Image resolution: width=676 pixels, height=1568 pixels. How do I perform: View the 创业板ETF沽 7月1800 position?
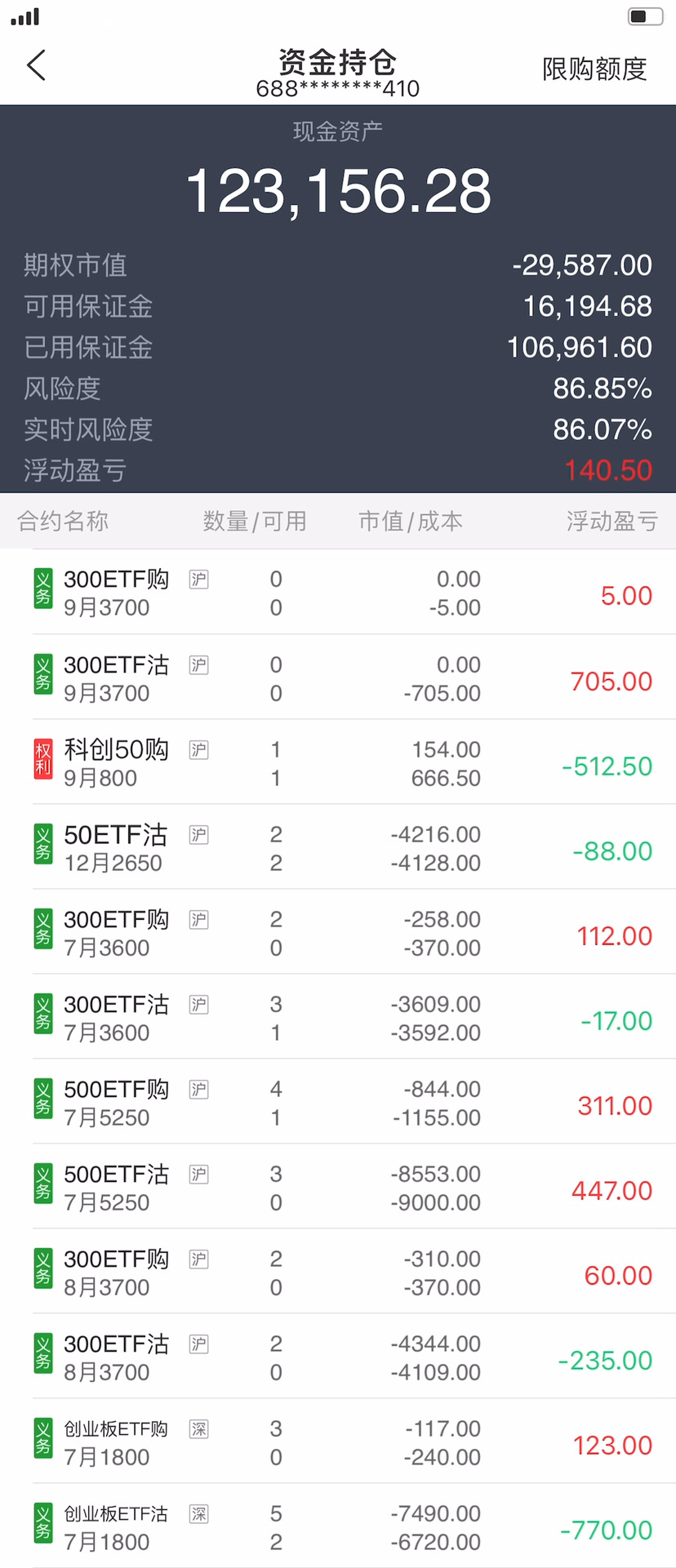pos(338,1527)
